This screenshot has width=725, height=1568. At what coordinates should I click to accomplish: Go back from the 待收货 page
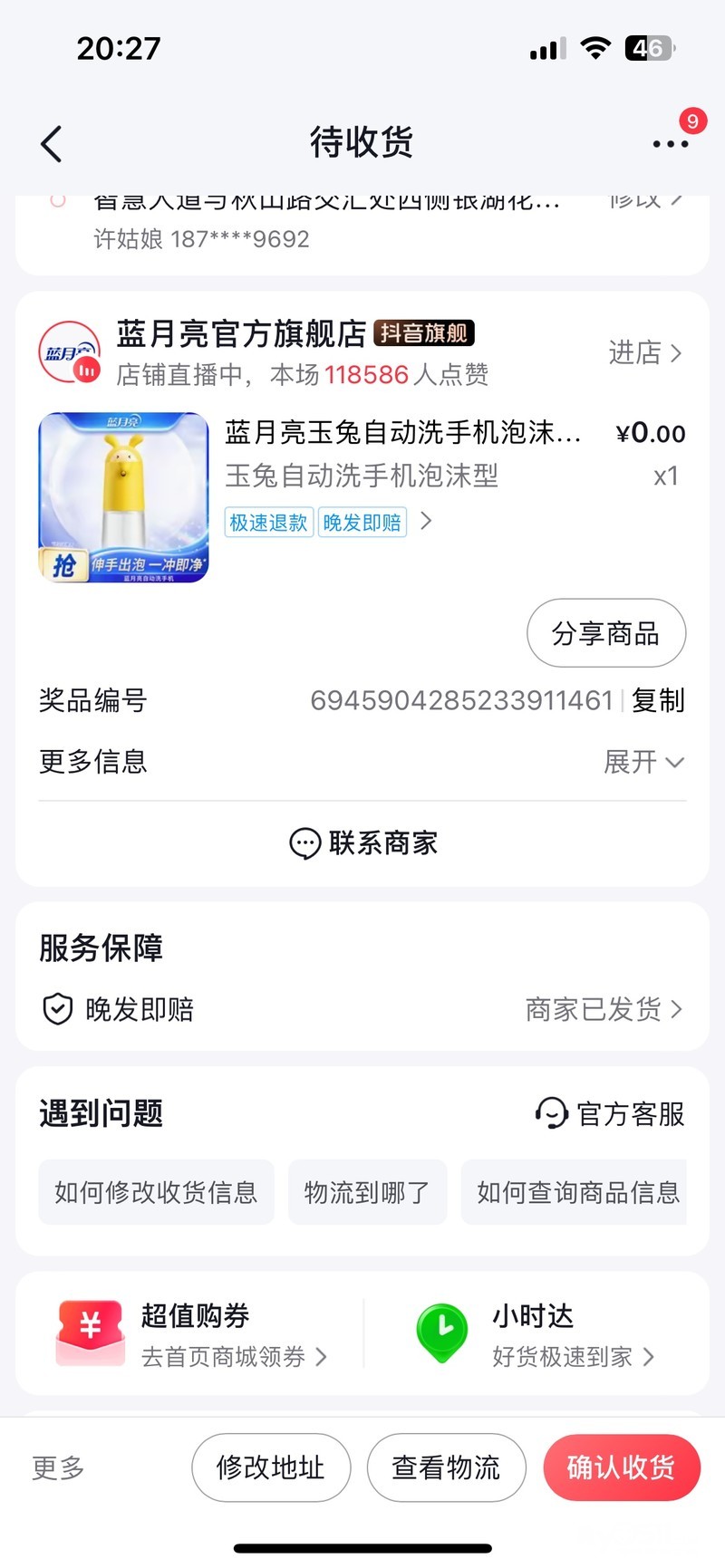click(52, 143)
